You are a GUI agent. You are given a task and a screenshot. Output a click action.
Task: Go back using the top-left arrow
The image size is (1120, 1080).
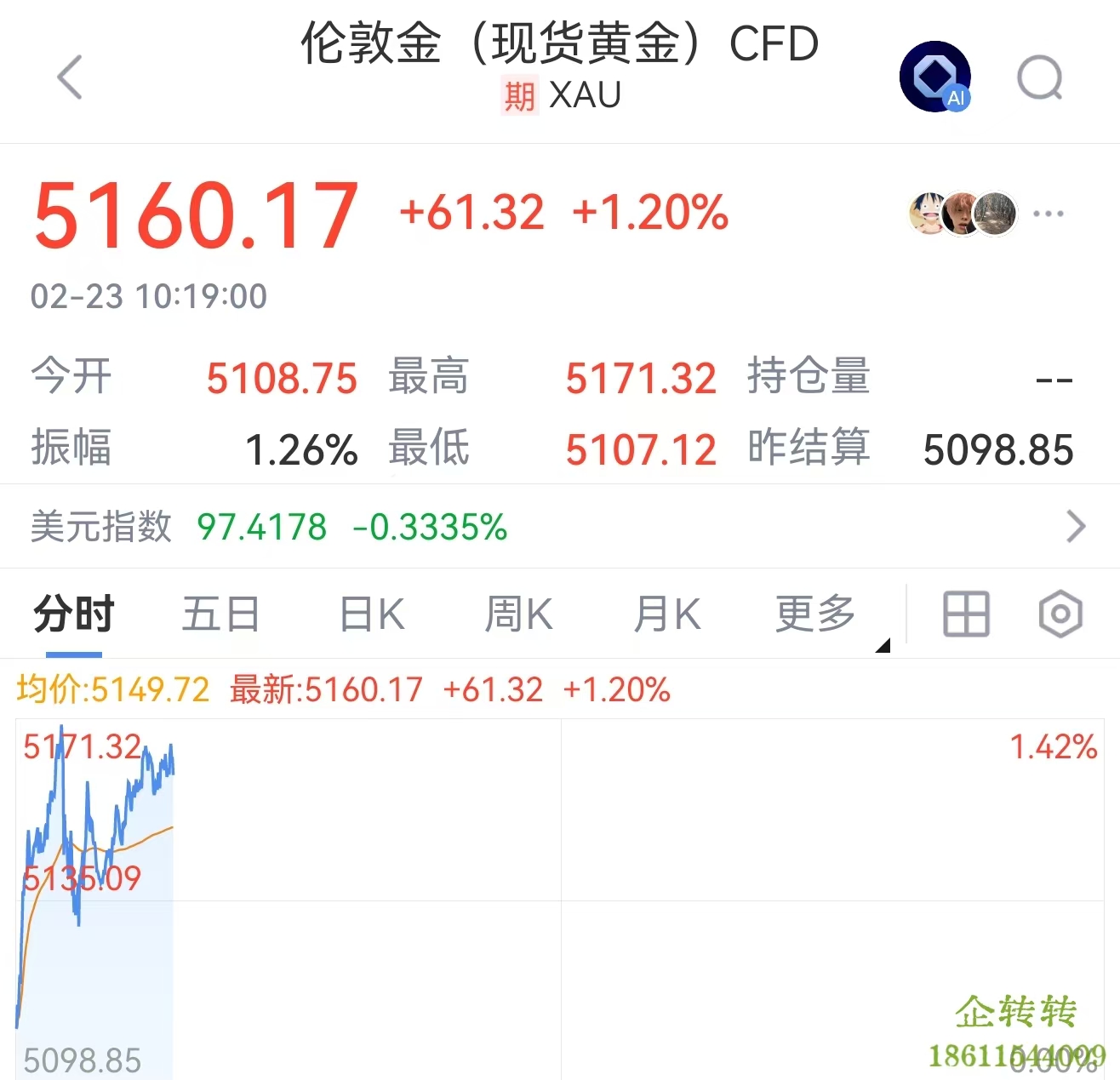[70, 77]
